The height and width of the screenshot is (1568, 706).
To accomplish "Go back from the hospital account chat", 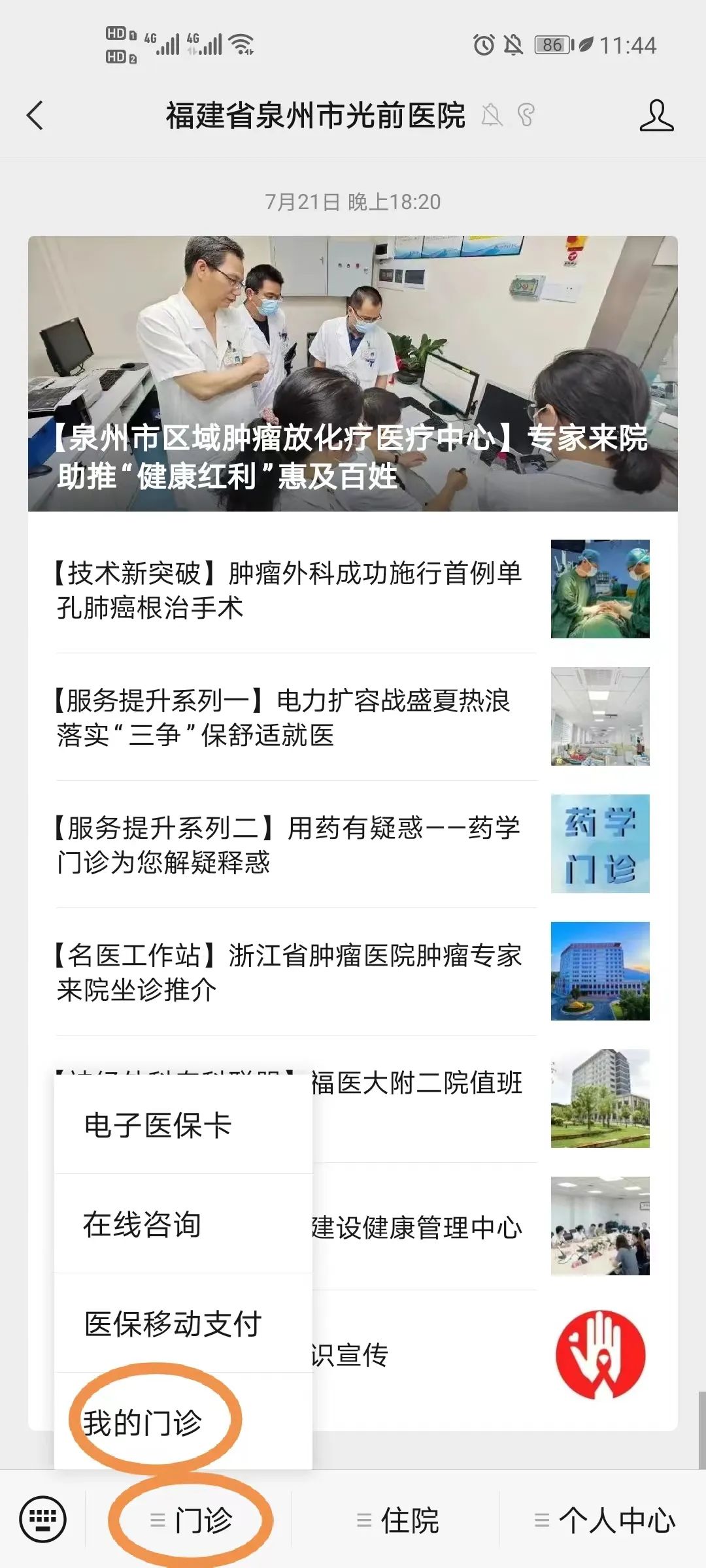I will click(x=35, y=116).
